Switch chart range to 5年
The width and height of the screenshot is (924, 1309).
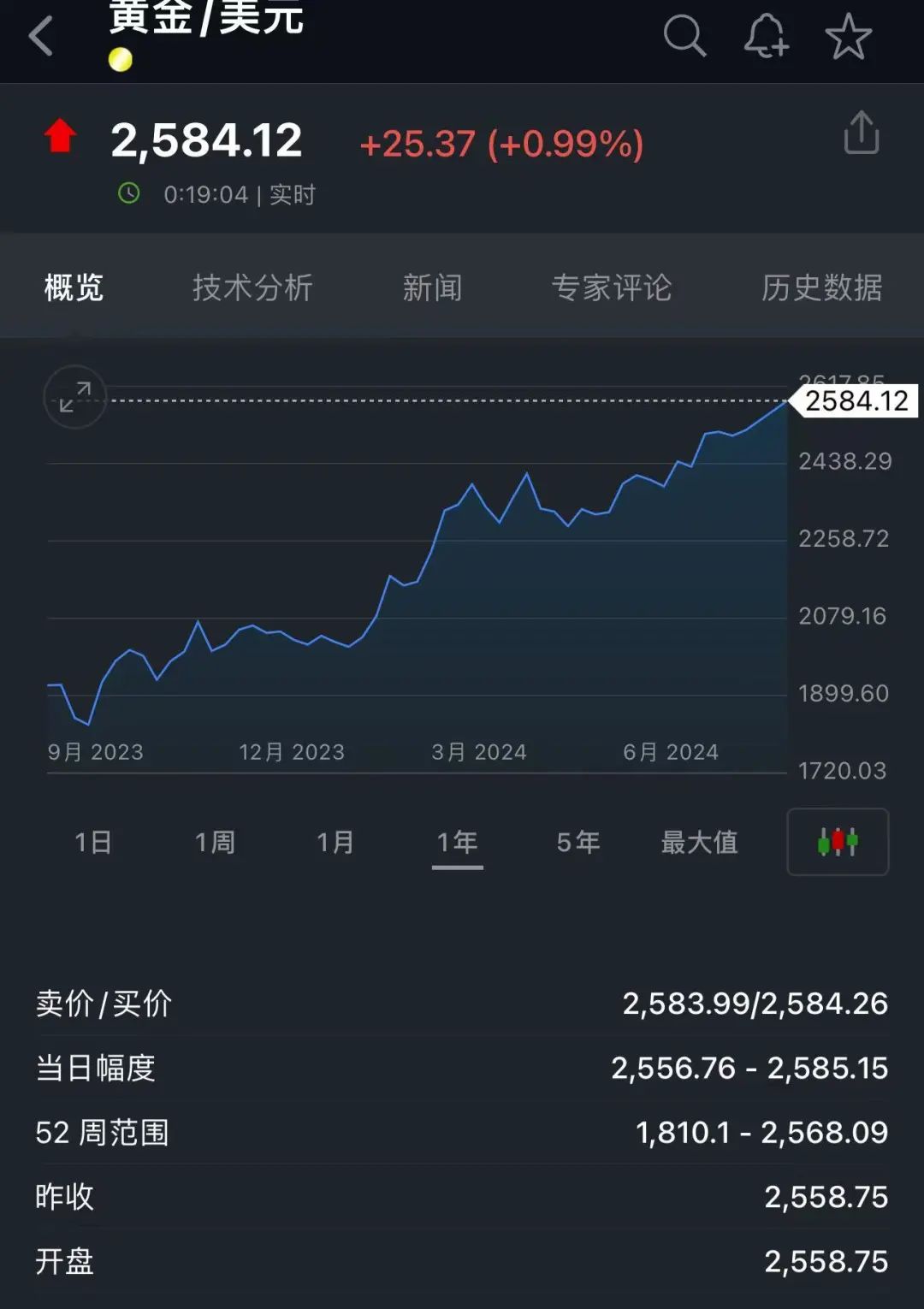click(577, 843)
